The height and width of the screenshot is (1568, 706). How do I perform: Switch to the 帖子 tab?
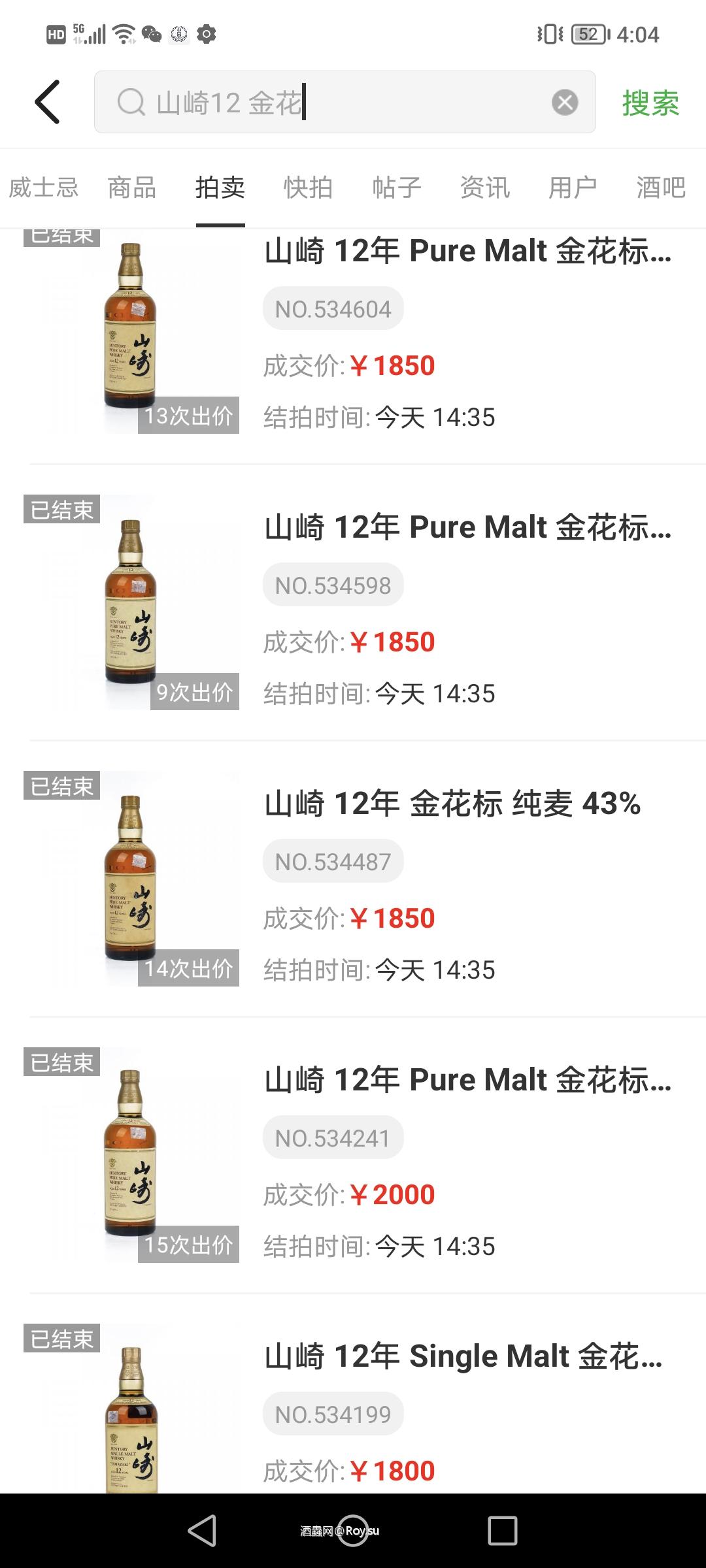pyautogui.click(x=395, y=188)
